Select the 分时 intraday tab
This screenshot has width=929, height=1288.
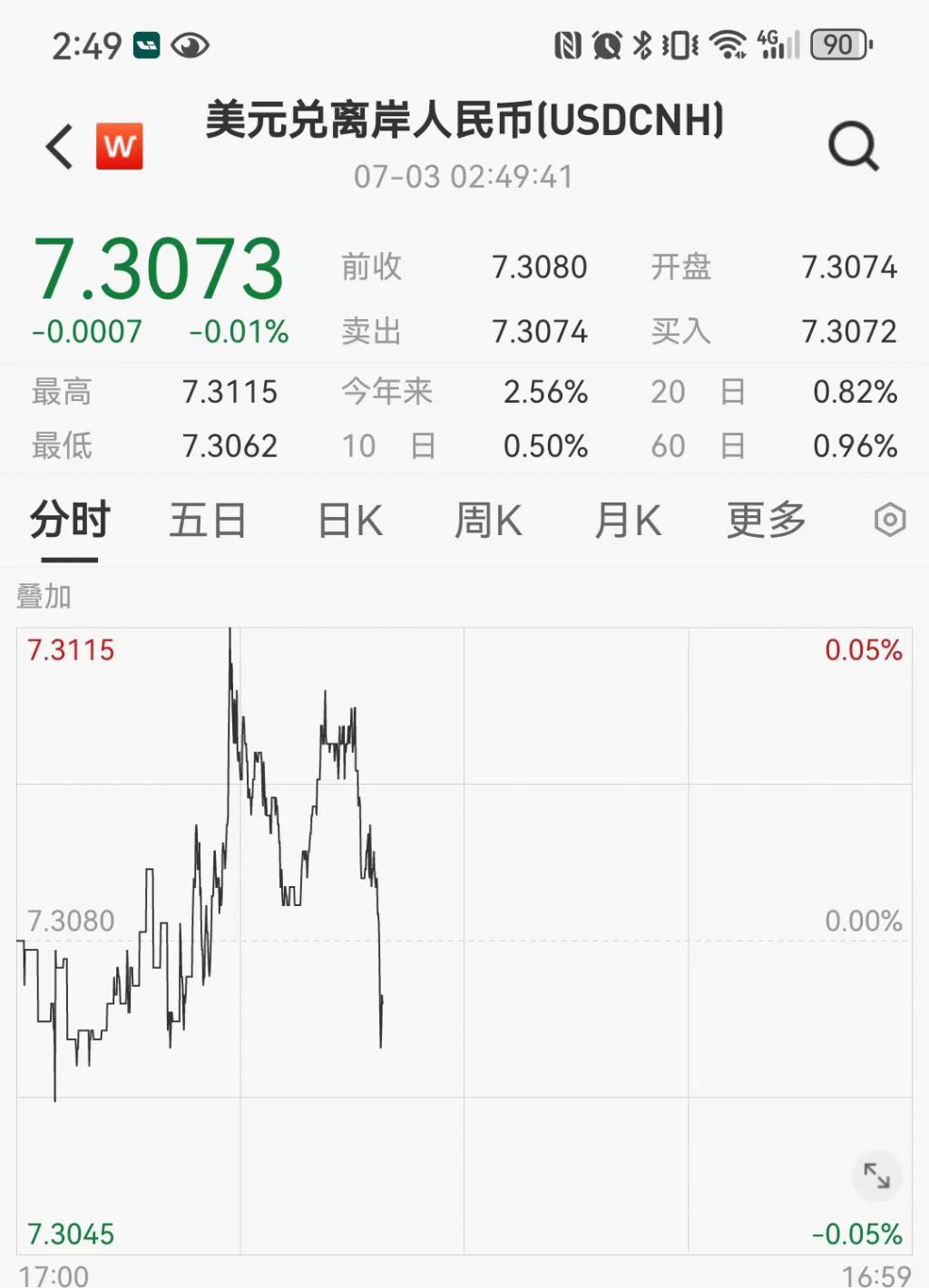(x=70, y=522)
